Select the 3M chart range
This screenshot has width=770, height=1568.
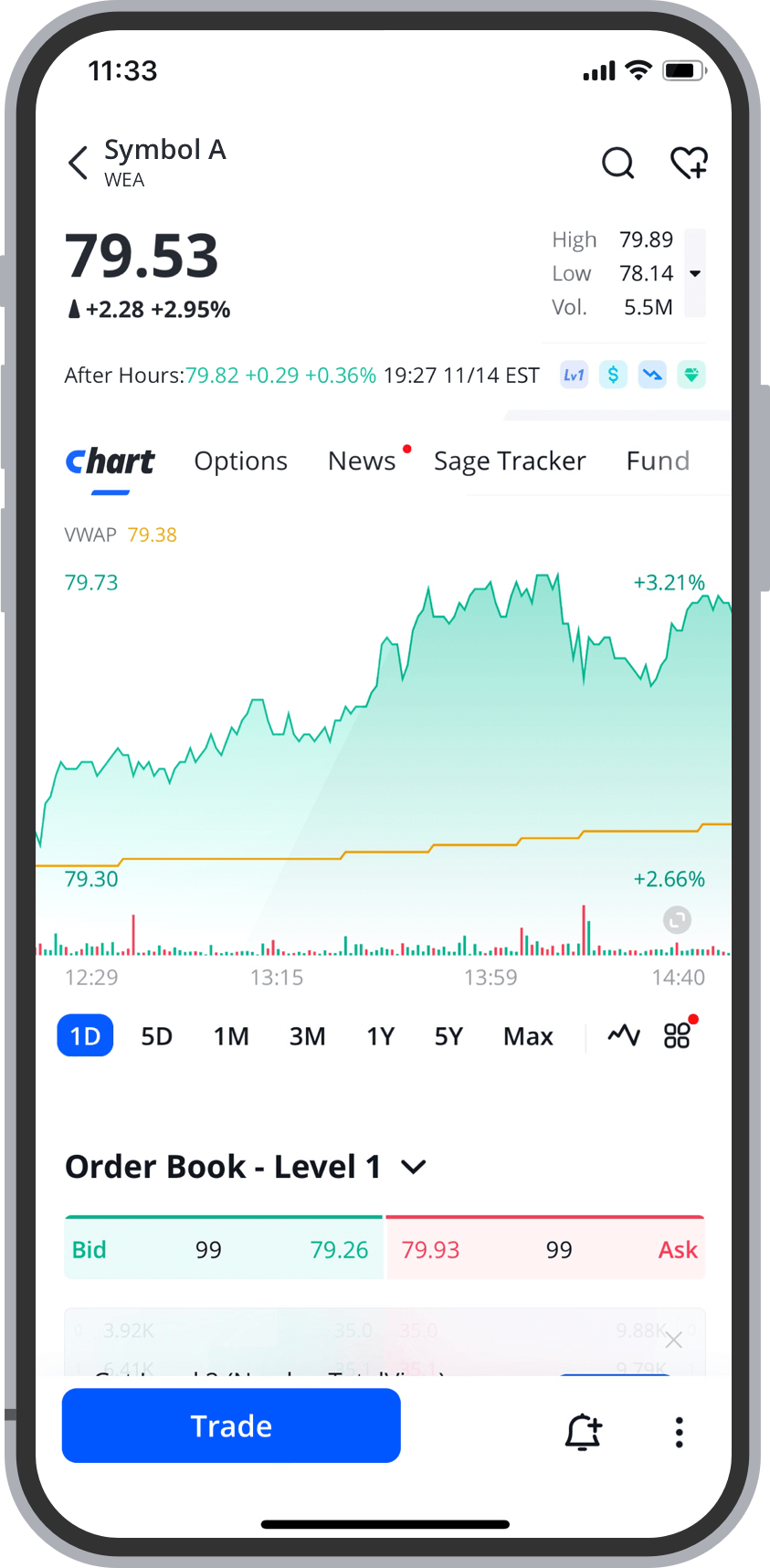pyautogui.click(x=308, y=1036)
